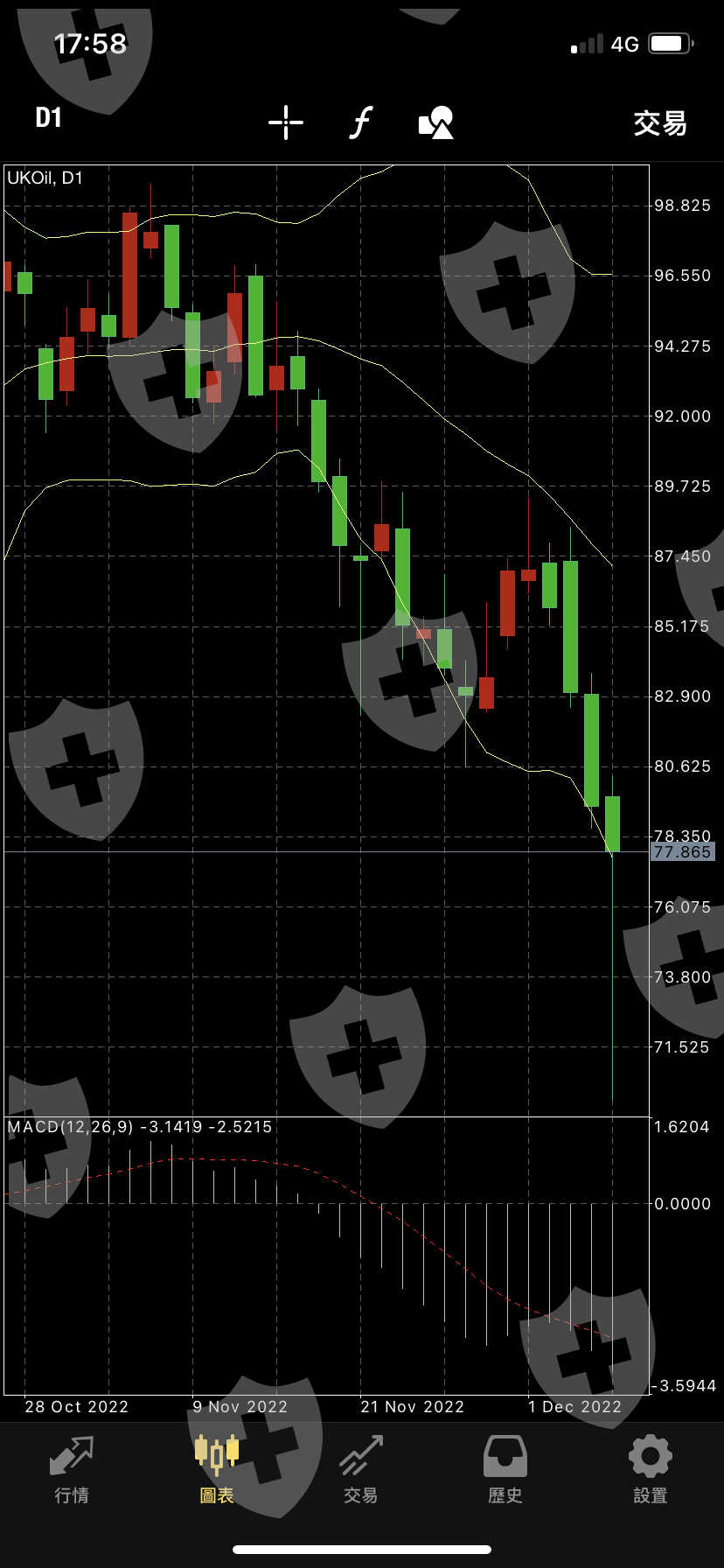Open a new trade with 交易 button
The width and height of the screenshot is (724, 1568).
[659, 123]
